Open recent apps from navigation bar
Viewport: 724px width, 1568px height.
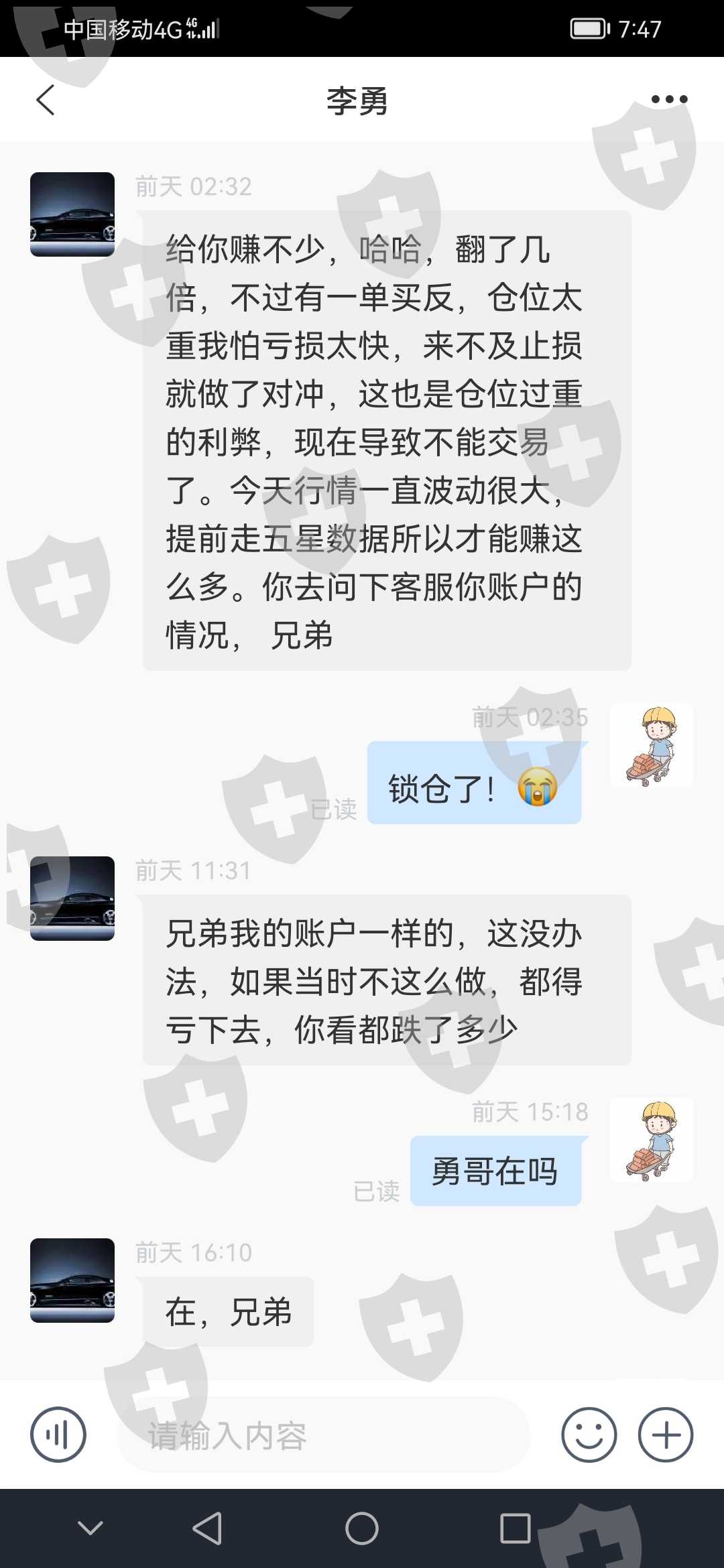click(516, 1528)
